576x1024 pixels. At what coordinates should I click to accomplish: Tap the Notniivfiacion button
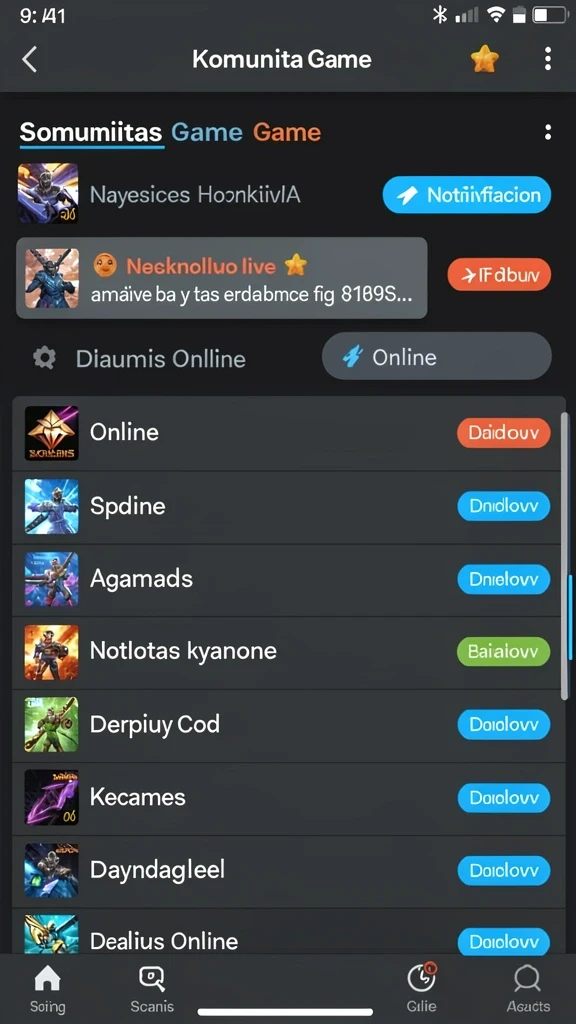tap(467, 195)
